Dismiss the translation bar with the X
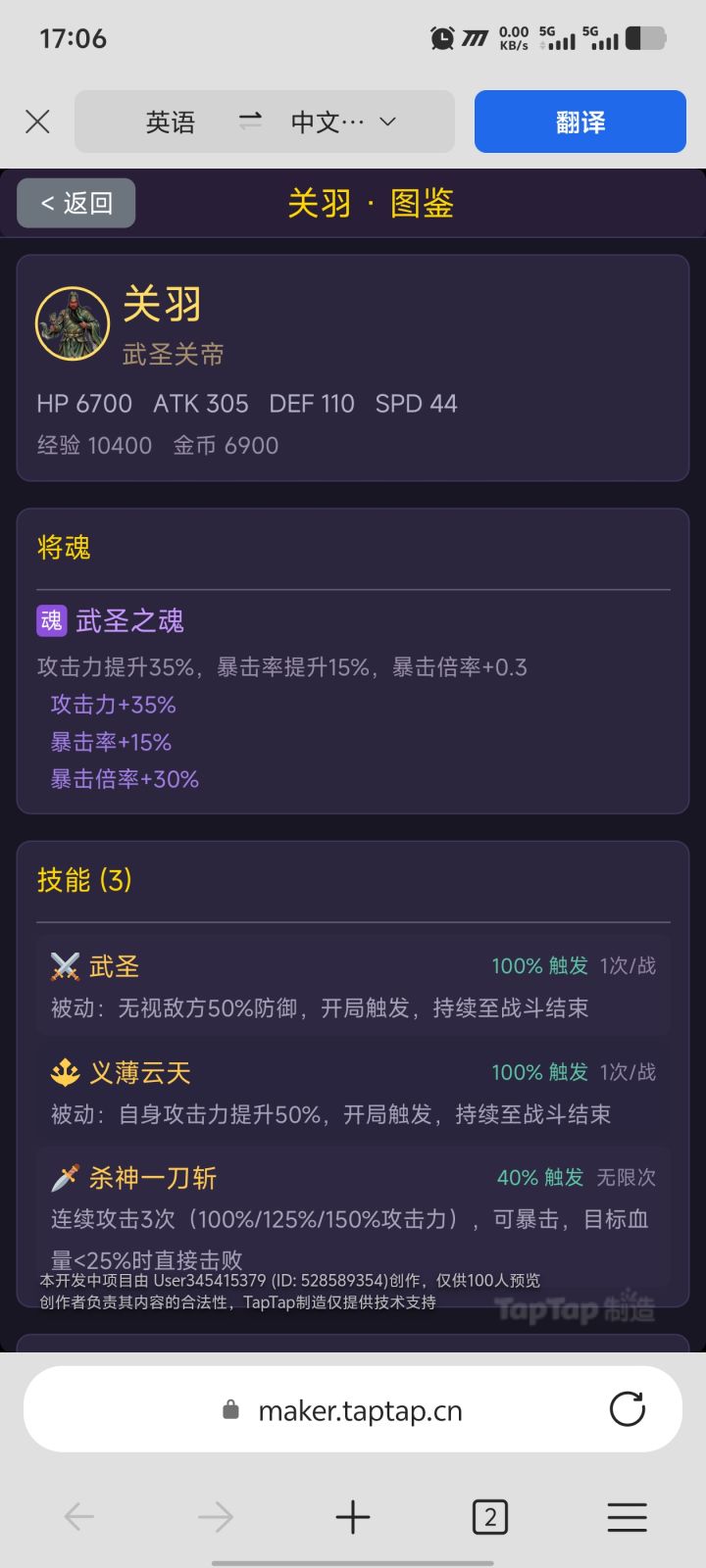The width and height of the screenshot is (706, 1568). pyautogui.click(x=37, y=122)
